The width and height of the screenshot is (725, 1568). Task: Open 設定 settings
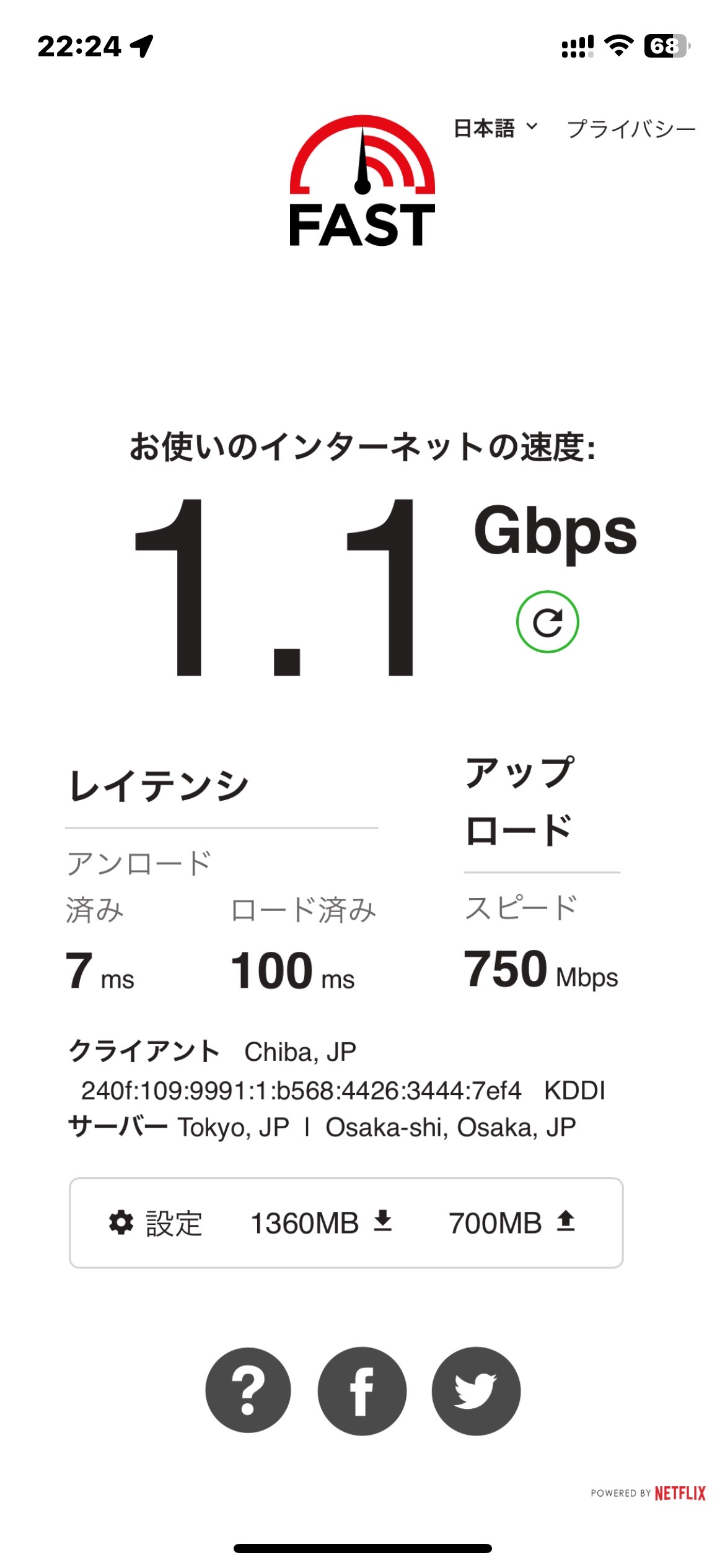pos(156,1223)
